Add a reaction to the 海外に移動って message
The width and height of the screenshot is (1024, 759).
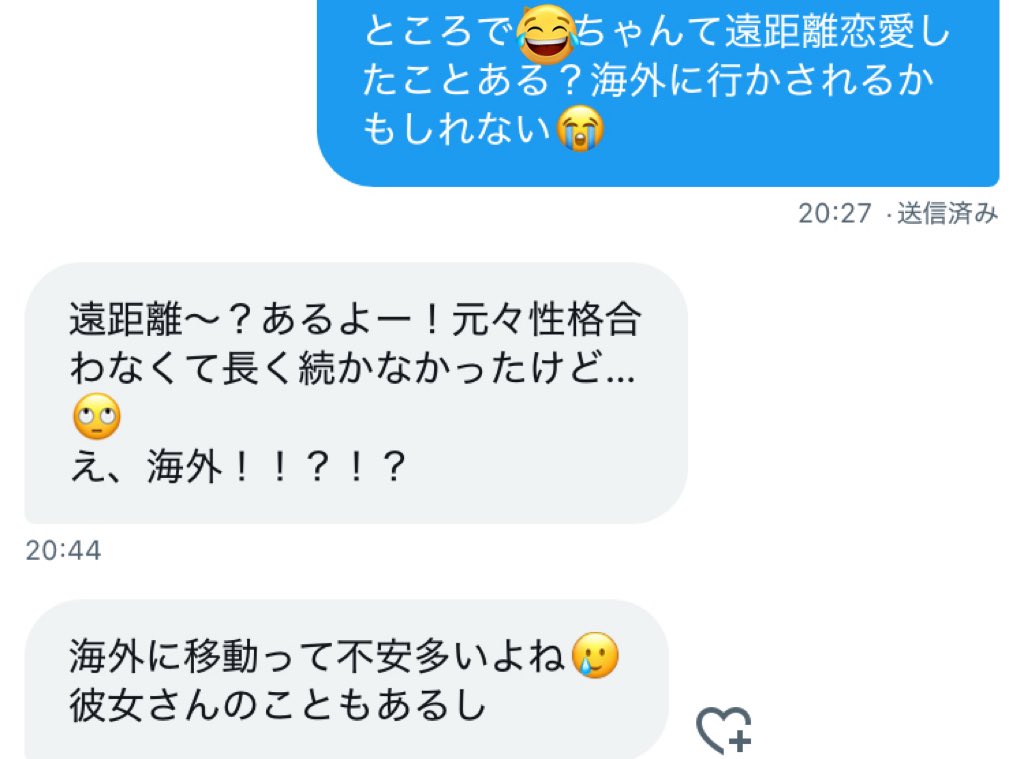723,731
